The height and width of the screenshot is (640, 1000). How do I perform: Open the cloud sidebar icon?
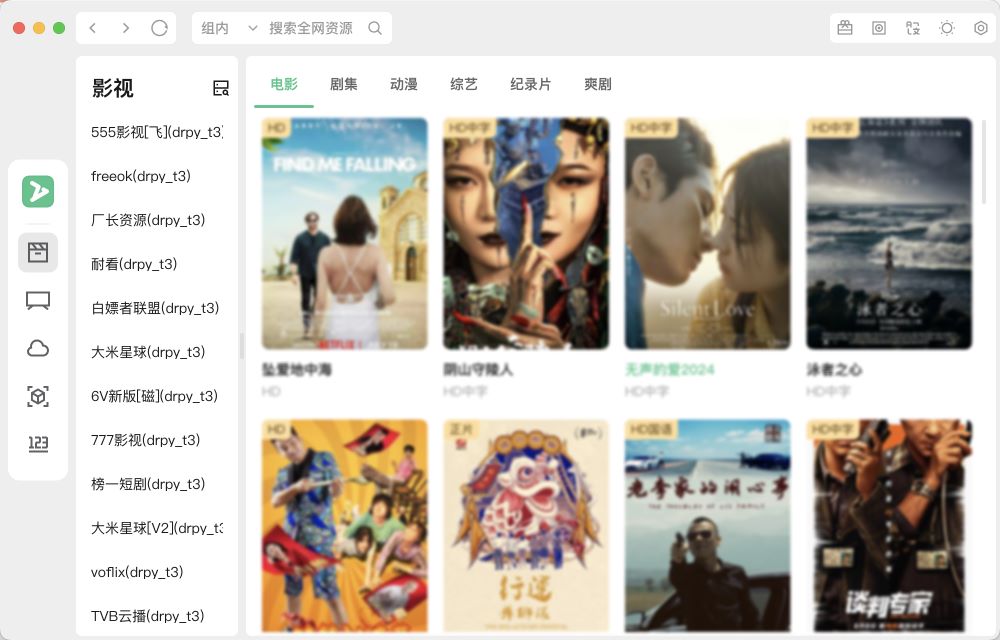point(38,348)
